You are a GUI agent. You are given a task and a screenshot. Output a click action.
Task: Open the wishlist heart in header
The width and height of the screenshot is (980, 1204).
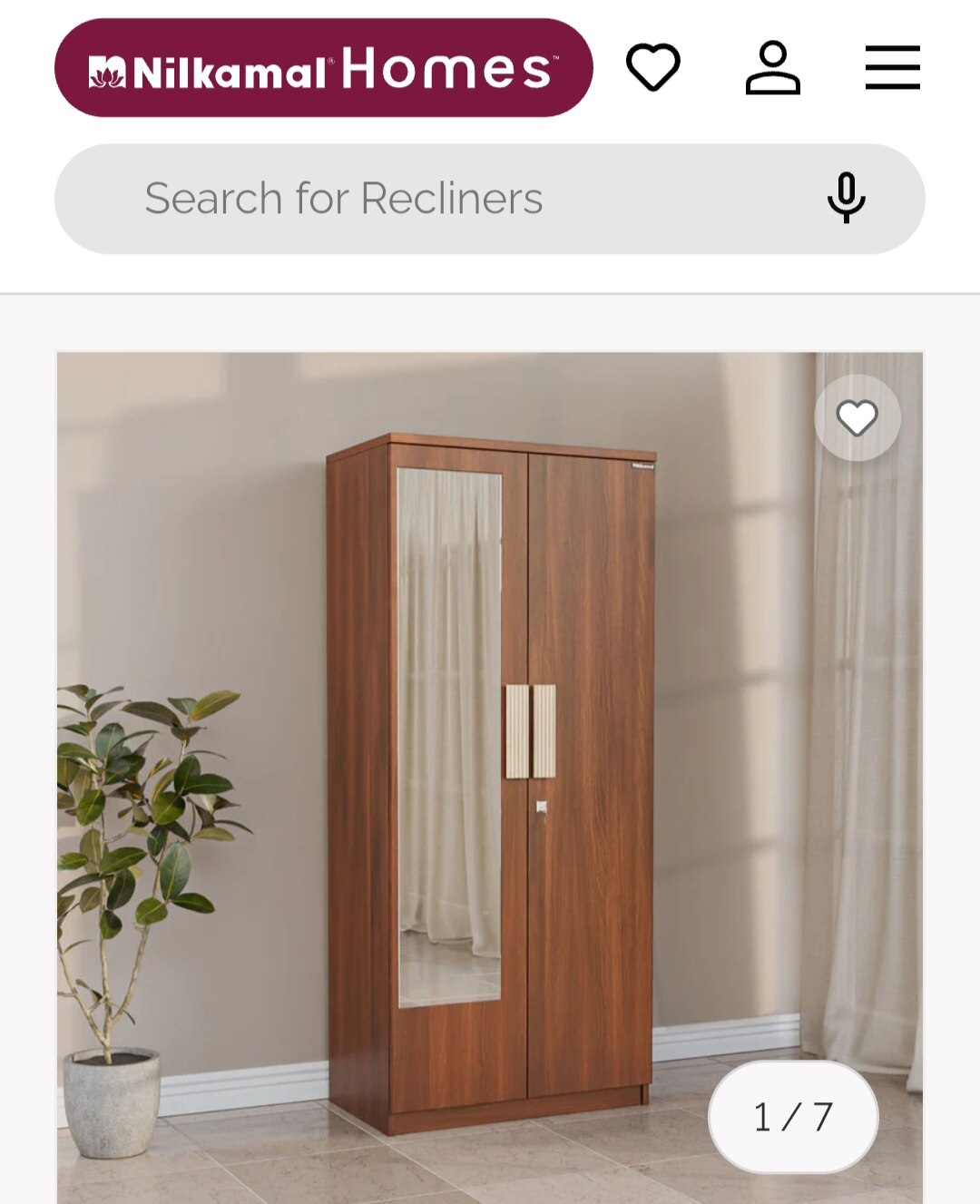pyautogui.click(x=653, y=67)
